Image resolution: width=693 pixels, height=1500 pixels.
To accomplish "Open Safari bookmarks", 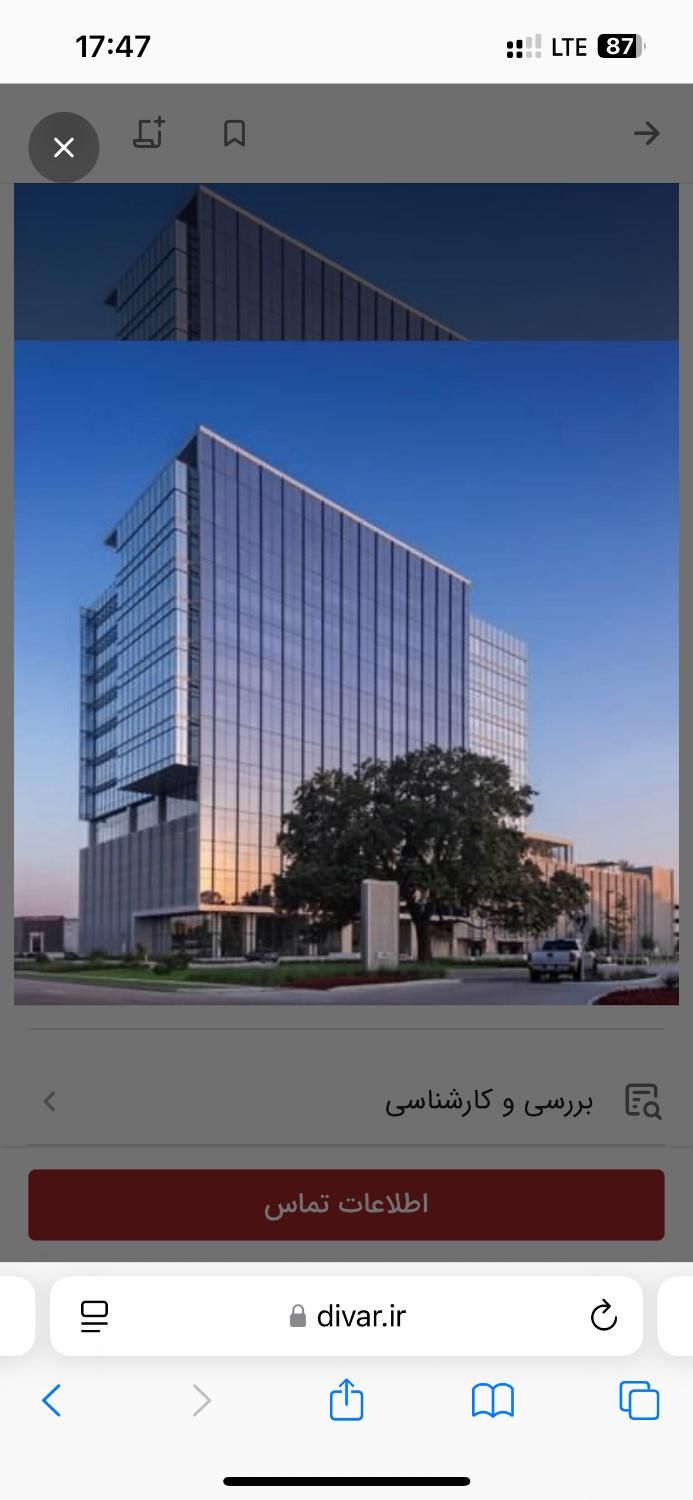I will 492,1400.
